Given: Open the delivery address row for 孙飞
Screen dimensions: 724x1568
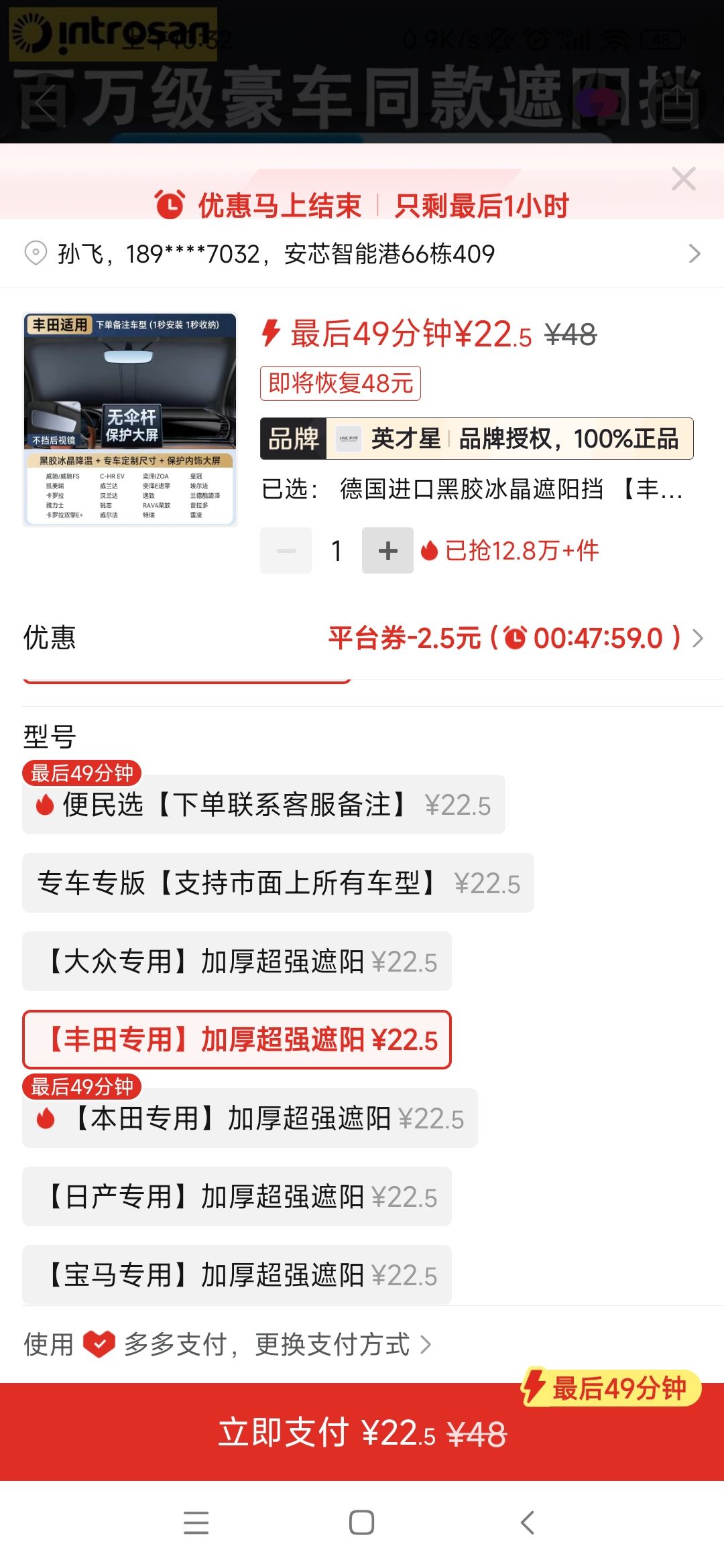Looking at the screenshot, I should pyautogui.click(x=362, y=254).
